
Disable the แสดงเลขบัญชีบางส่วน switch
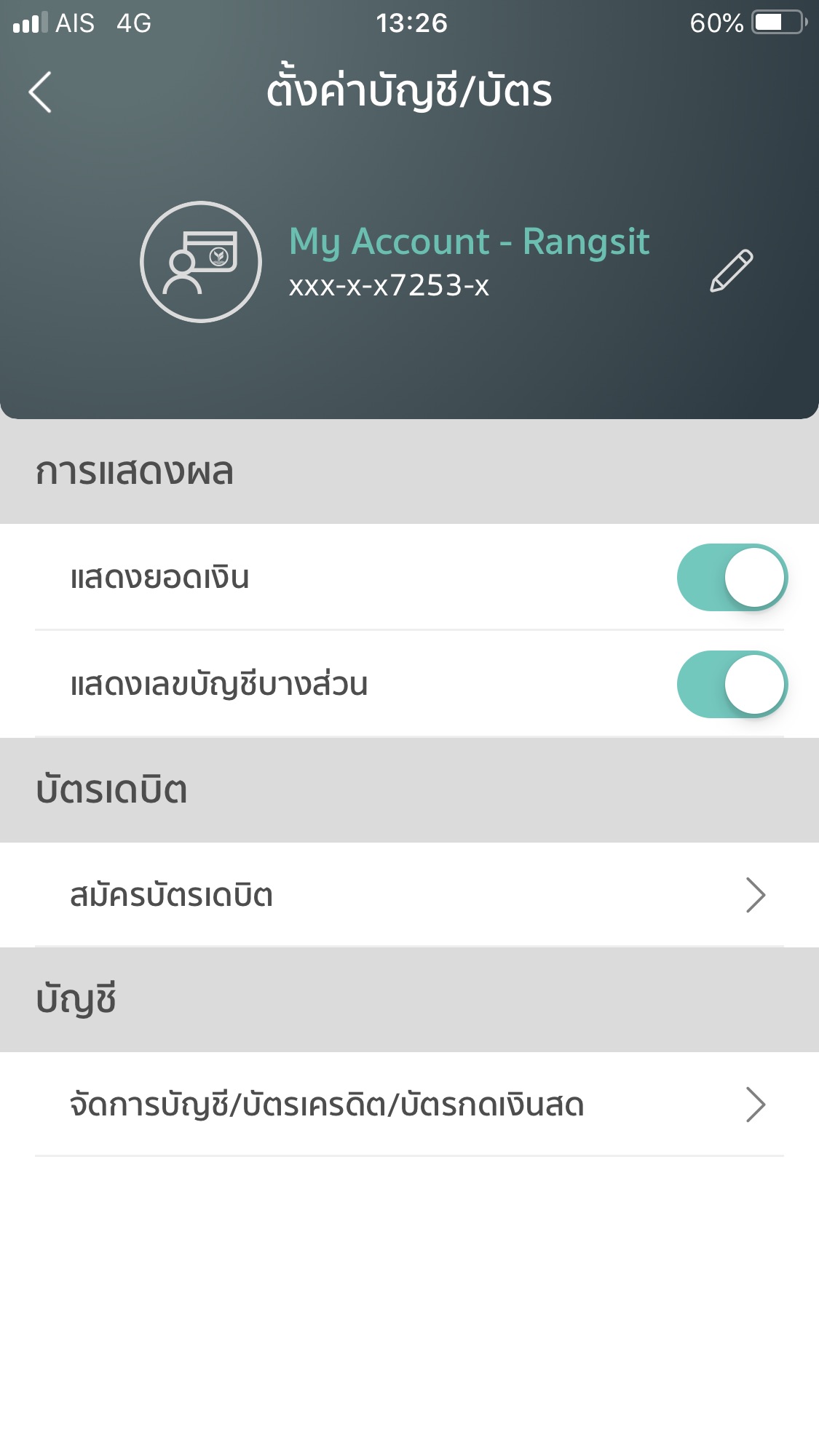click(x=732, y=684)
